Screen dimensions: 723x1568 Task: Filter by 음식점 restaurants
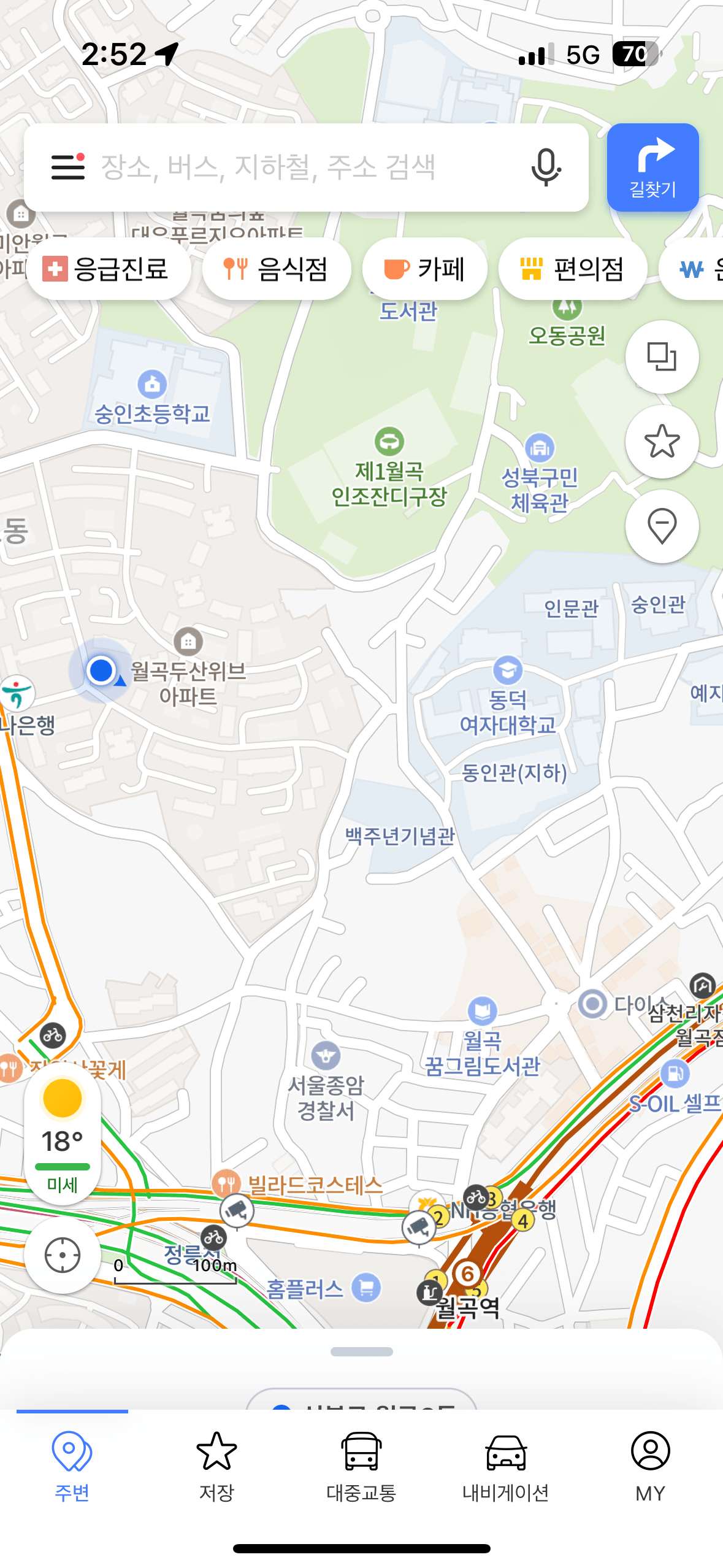277,269
